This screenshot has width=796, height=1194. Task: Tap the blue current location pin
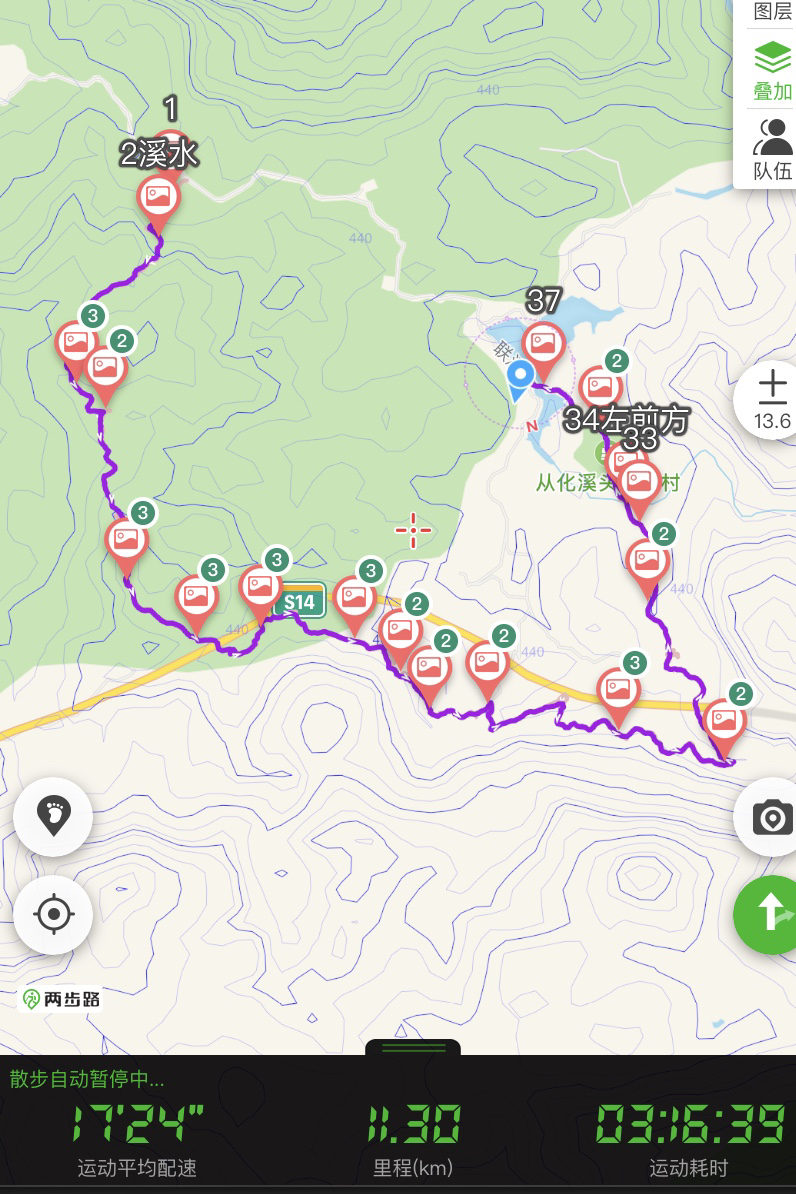click(518, 378)
